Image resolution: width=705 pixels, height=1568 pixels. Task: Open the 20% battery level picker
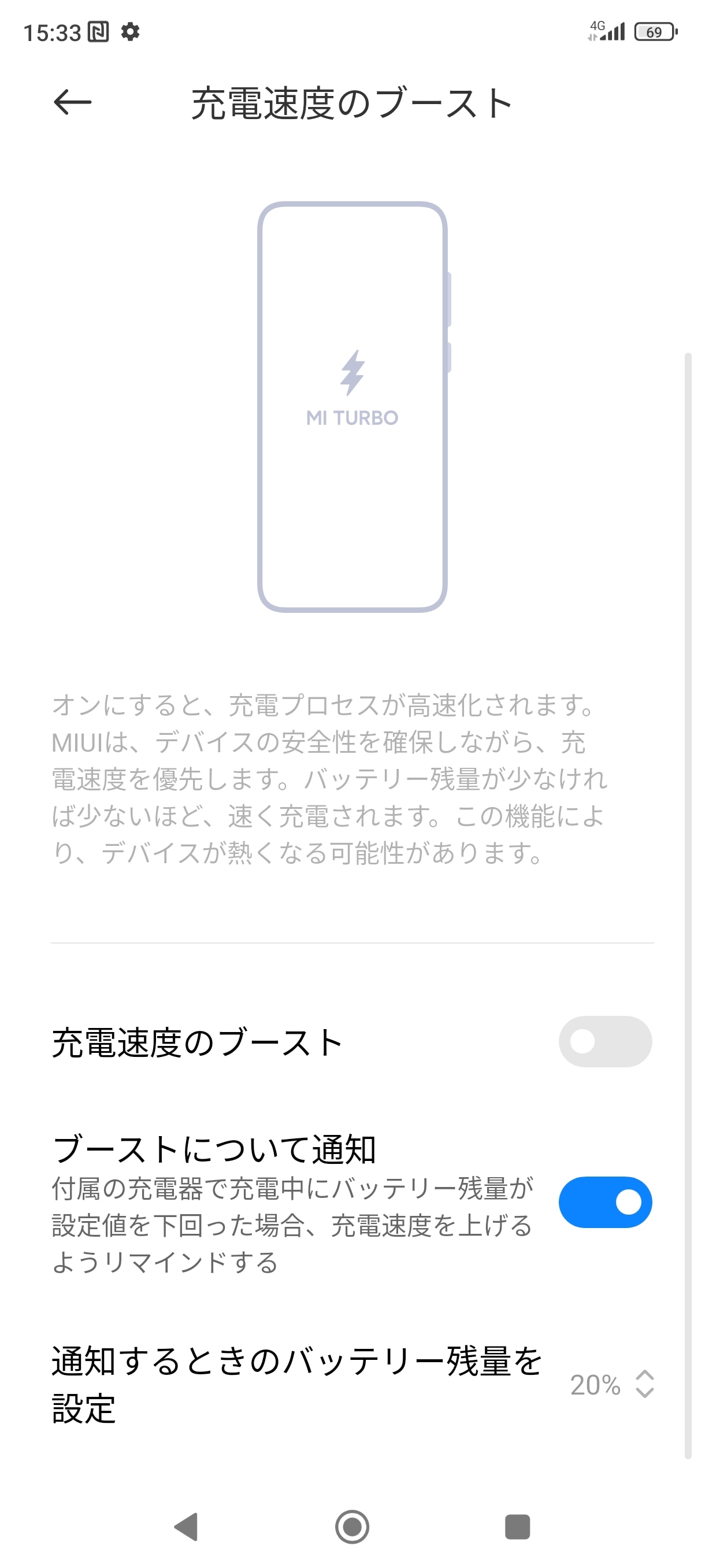click(611, 1384)
